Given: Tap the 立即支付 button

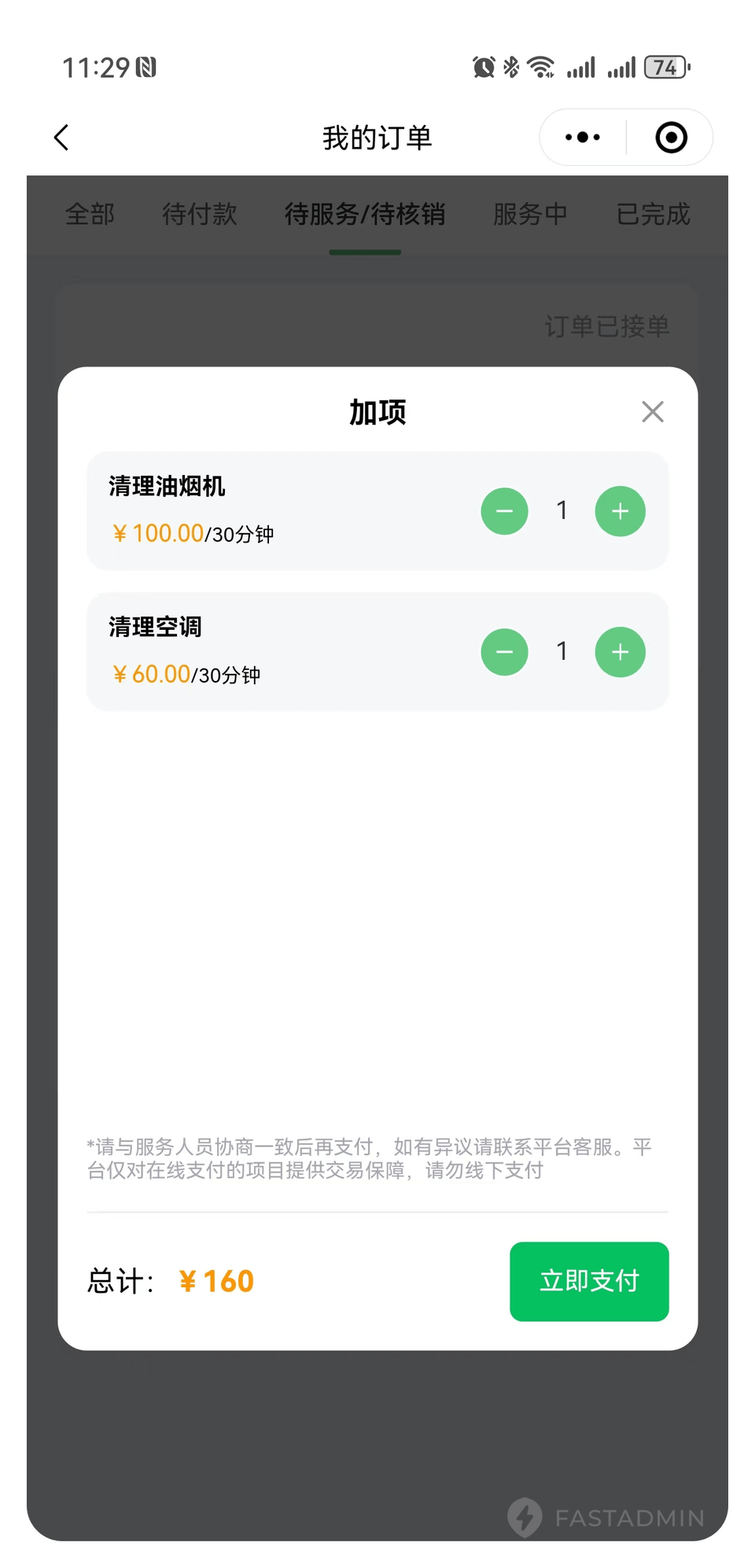Looking at the screenshot, I should 589,1282.
